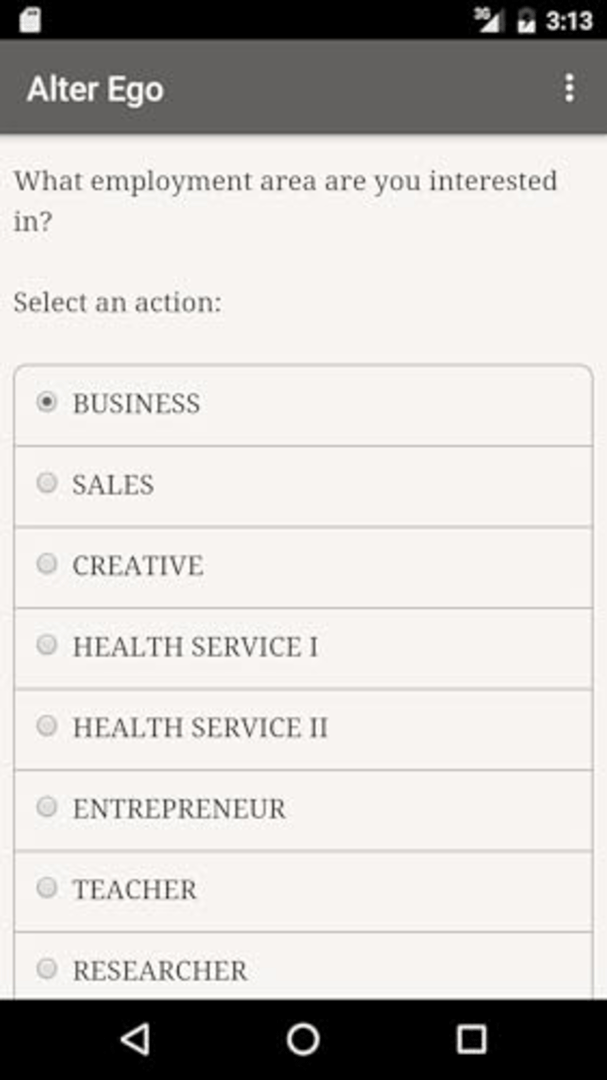This screenshot has width=607, height=1080.
Task: Pick TEACHER as employment area
Action: coord(47,888)
